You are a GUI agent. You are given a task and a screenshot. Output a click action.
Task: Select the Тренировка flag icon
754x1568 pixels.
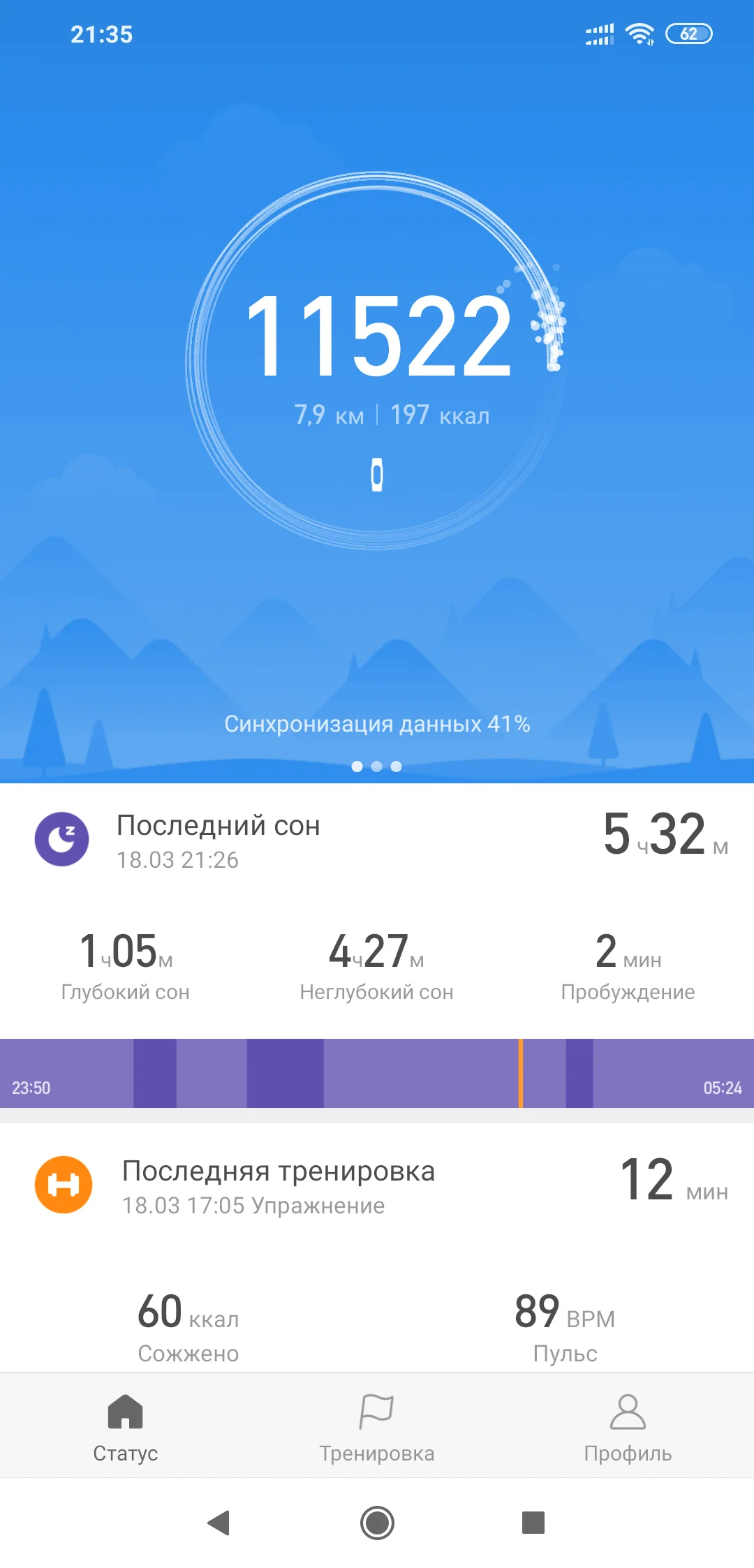[x=377, y=1410]
